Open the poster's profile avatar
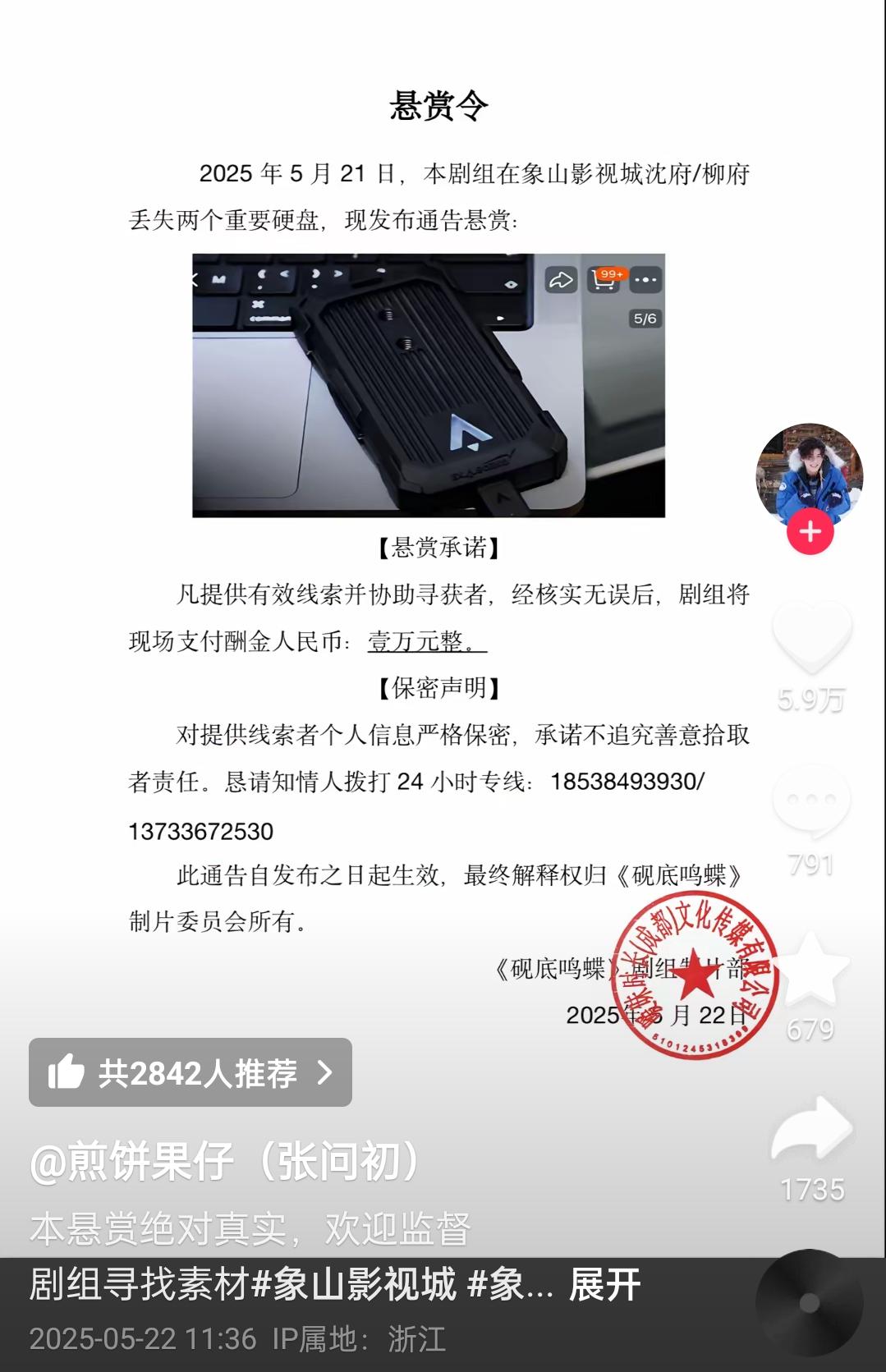This screenshot has width=886, height=1372. pyautogui.click(x=809, y=475)
